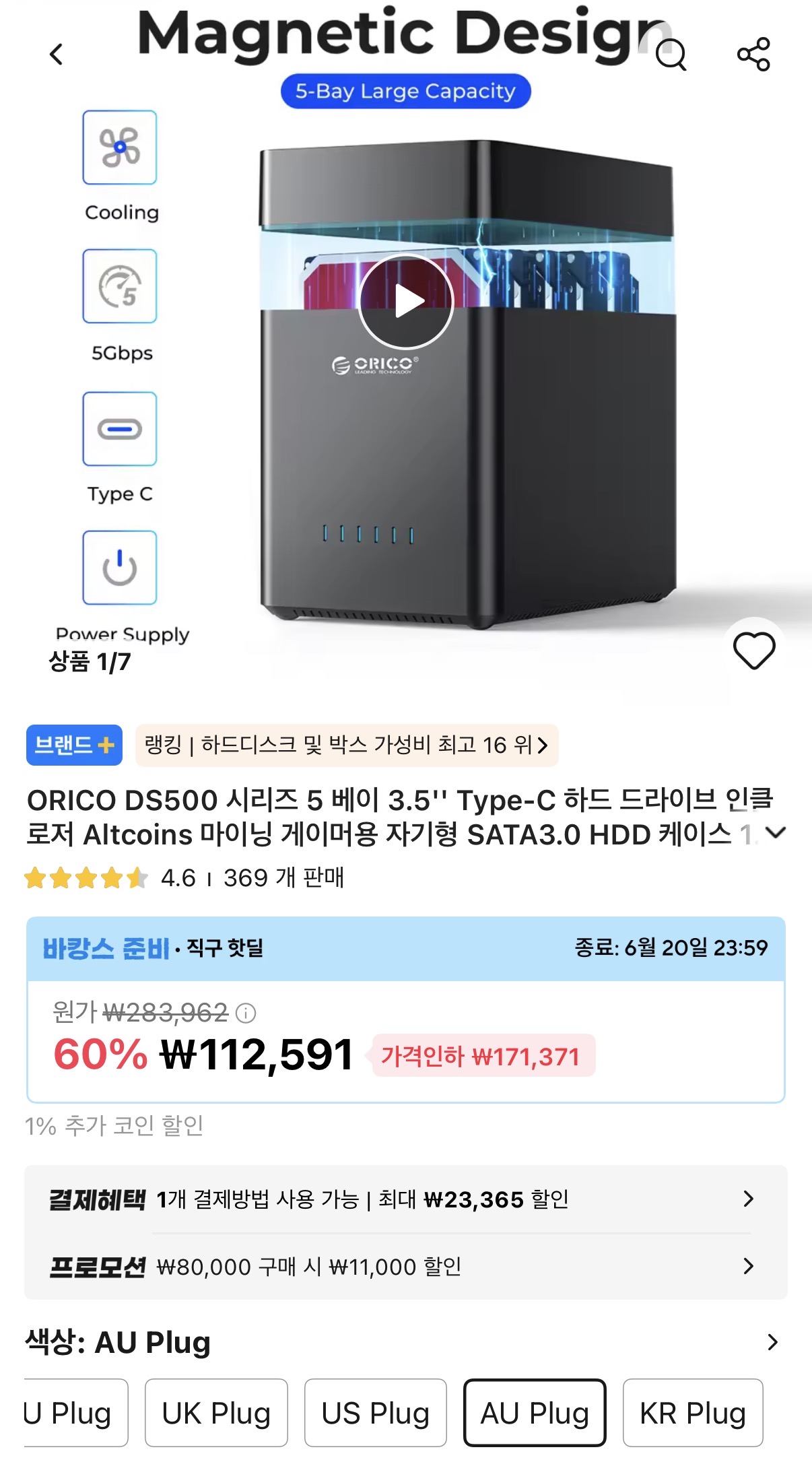Play the product video

coord(407,301)
